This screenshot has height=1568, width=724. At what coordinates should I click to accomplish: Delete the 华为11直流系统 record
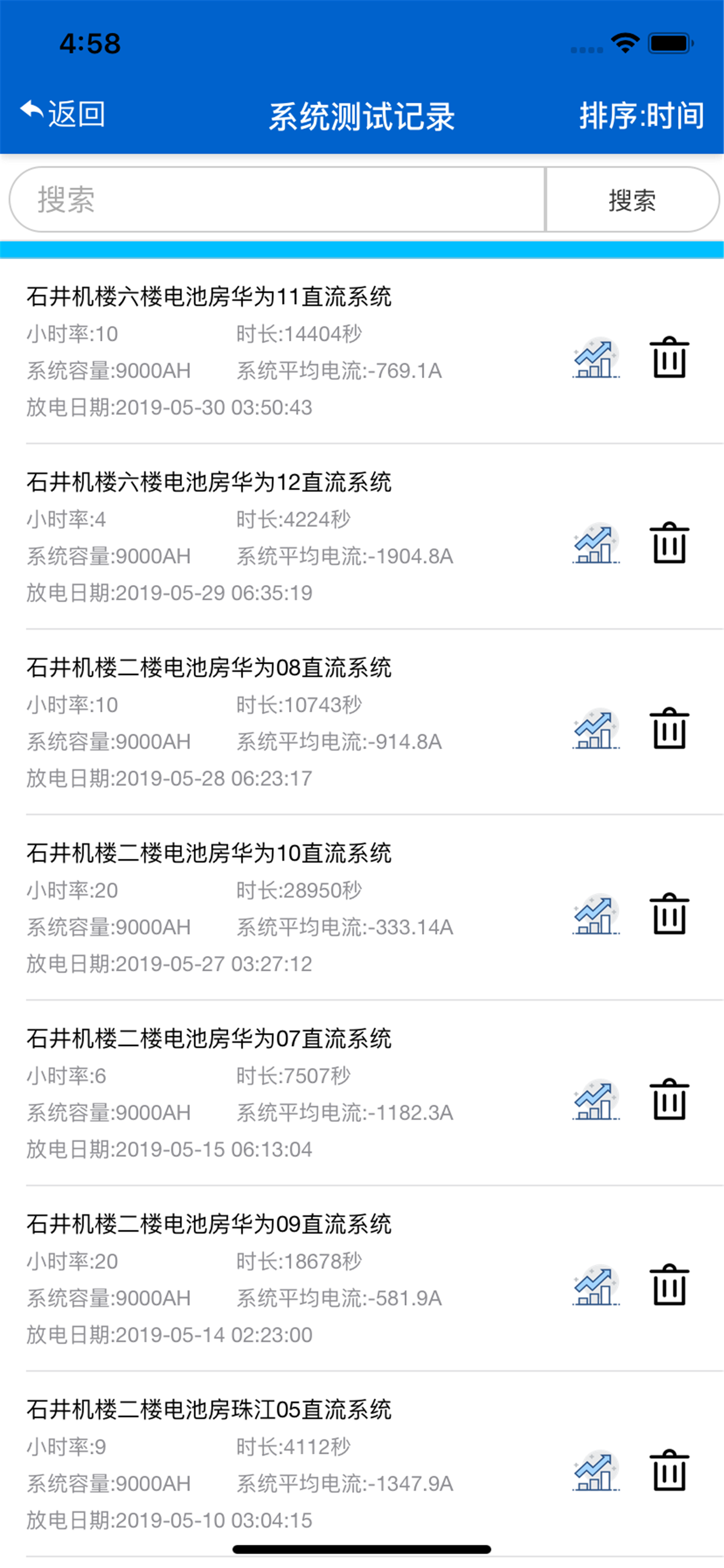pos(669,358)
